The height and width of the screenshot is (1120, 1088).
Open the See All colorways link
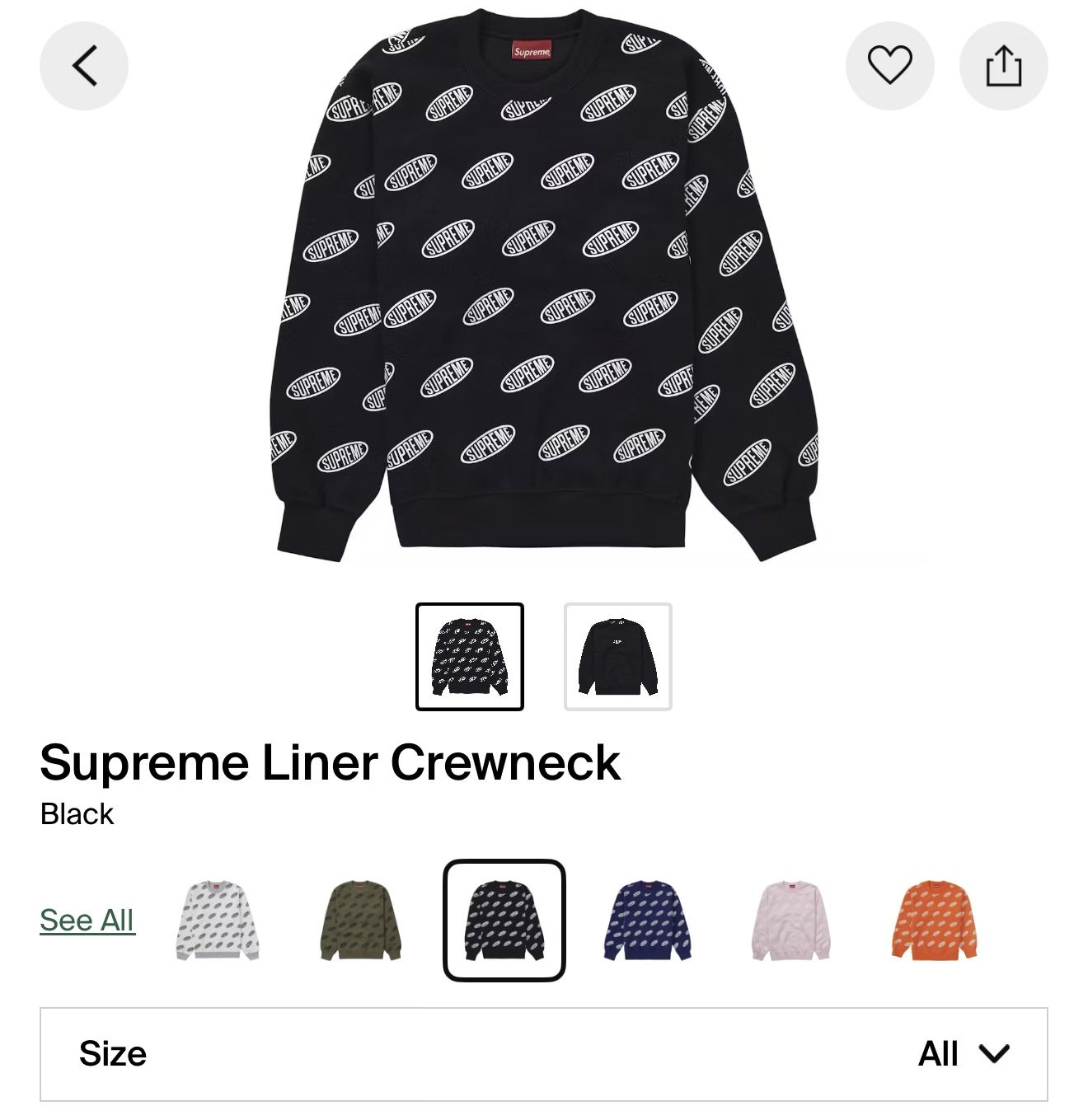point(87,920)
